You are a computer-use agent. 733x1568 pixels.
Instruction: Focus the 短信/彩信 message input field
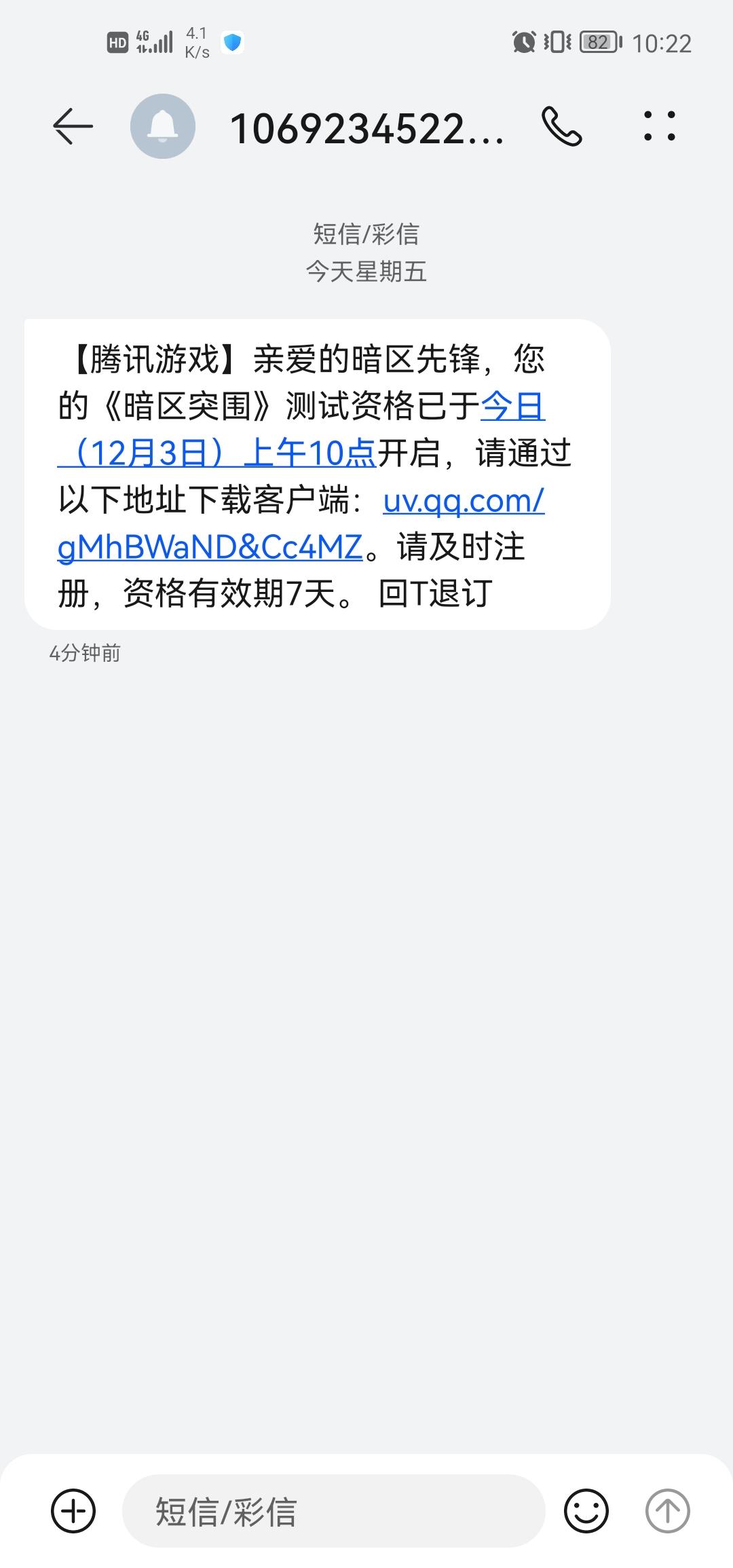click(333, 1511)
